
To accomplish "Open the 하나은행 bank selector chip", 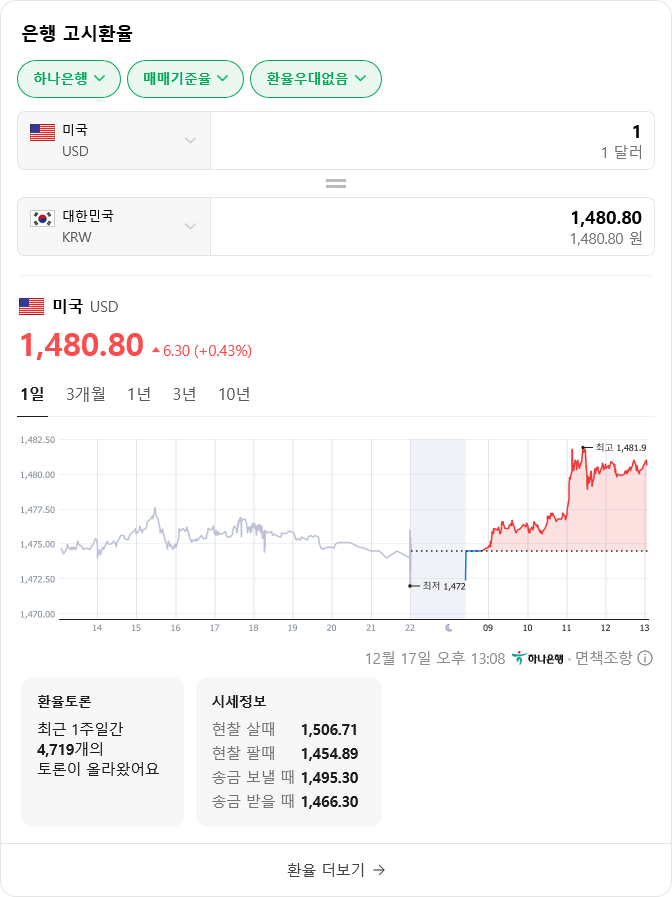I will [x=69, y=79].
